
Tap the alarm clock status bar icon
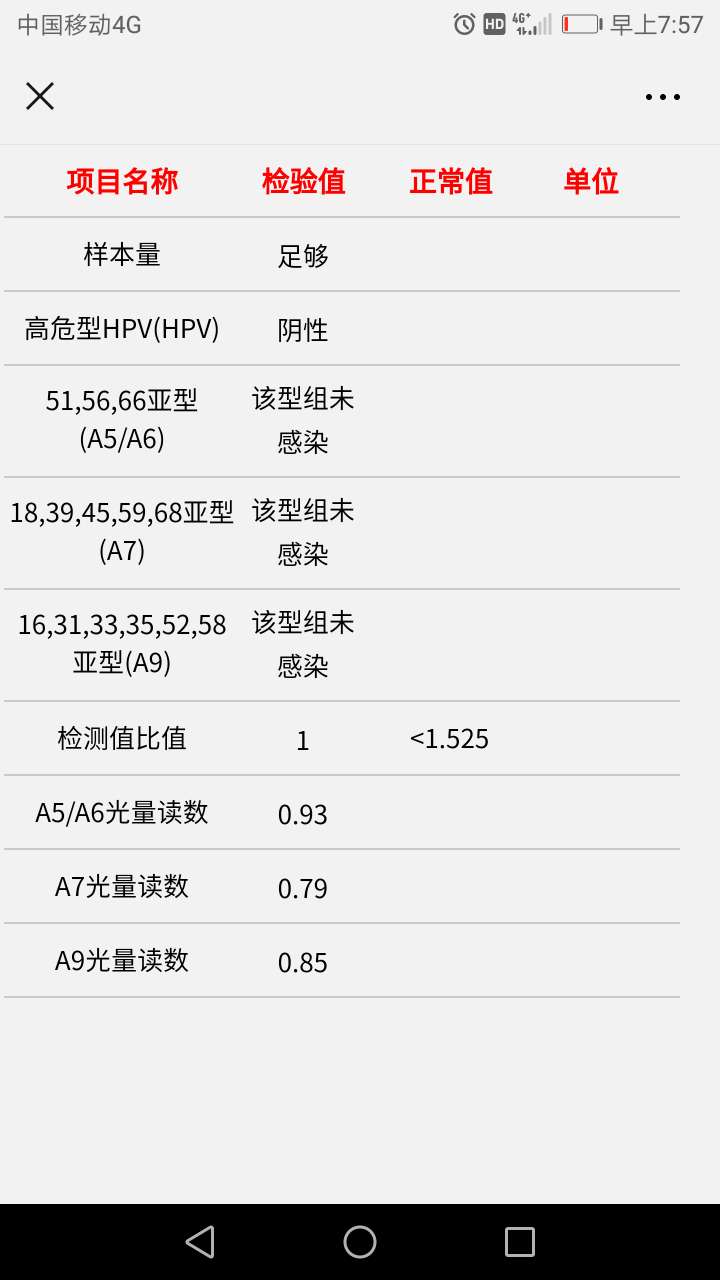pyautogui.click(x=462, y=23)
